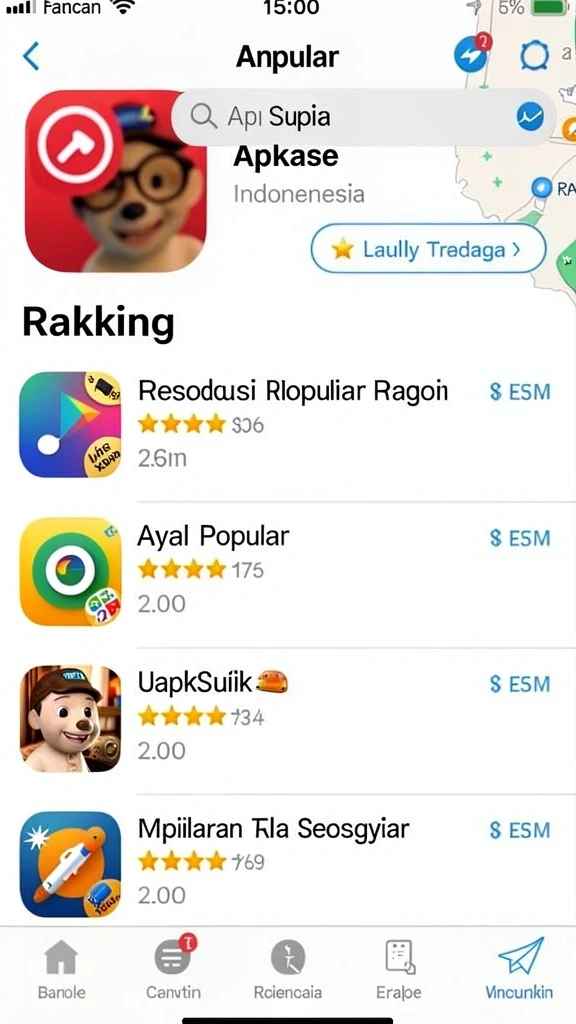Tap $ ESM beside UapkSuiik
576x1024 pixels.
coord(520,684)
